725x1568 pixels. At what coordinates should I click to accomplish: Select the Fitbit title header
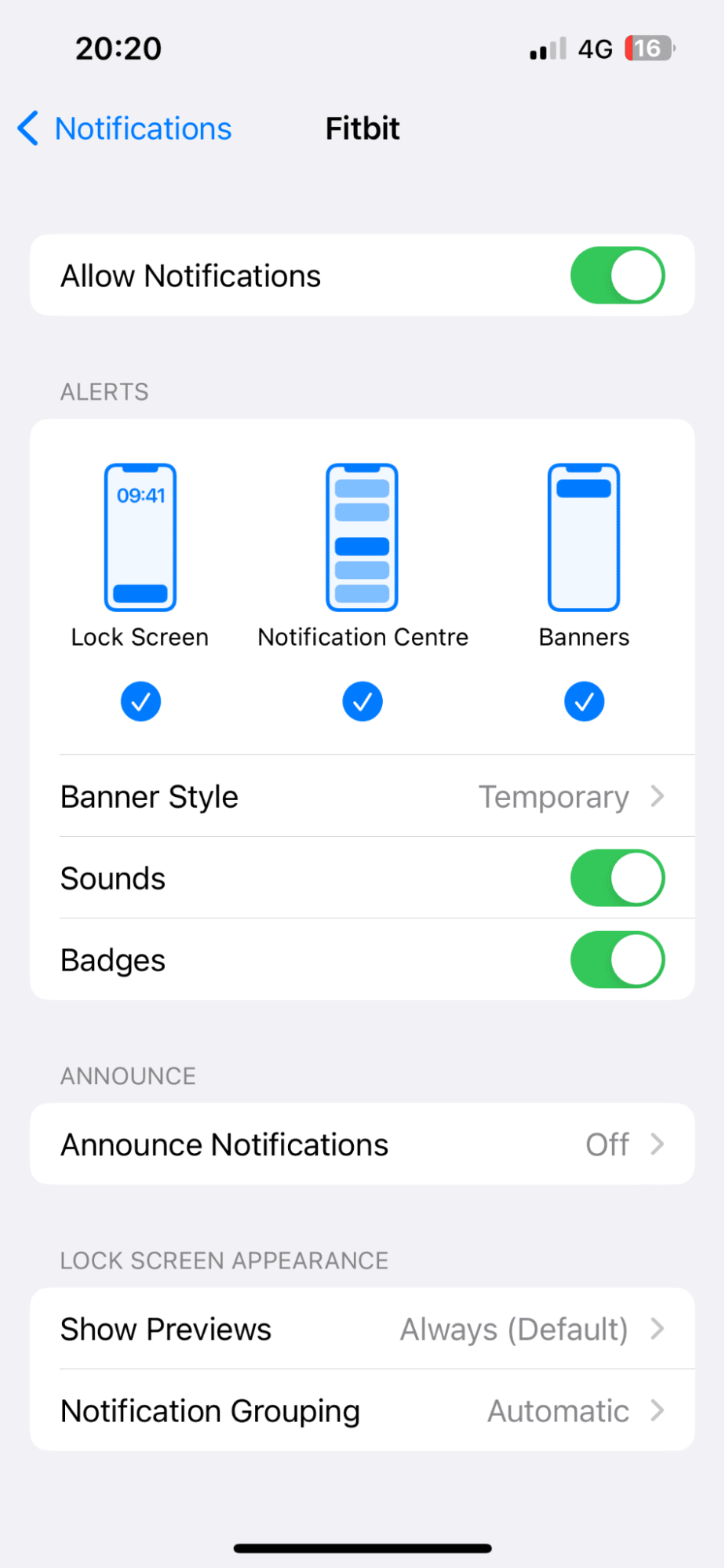click(x=362, y=128)
